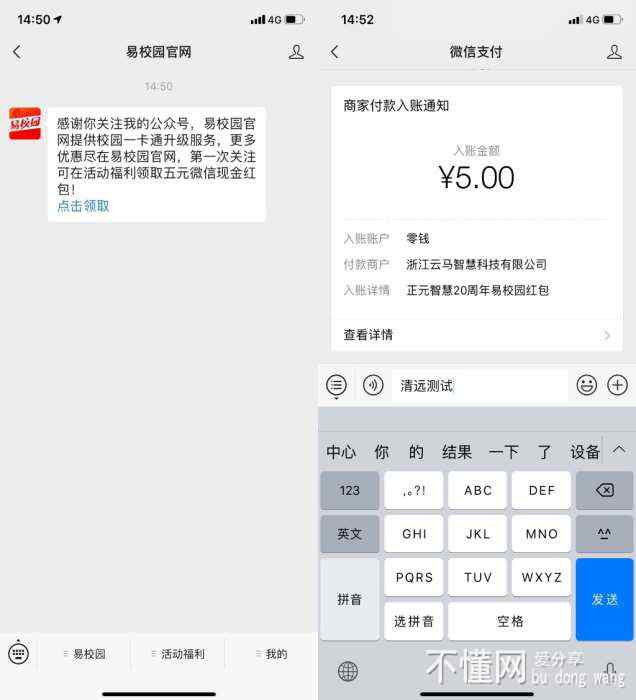Open the emoji picker
636x700 pixels.
pos(587,385)
